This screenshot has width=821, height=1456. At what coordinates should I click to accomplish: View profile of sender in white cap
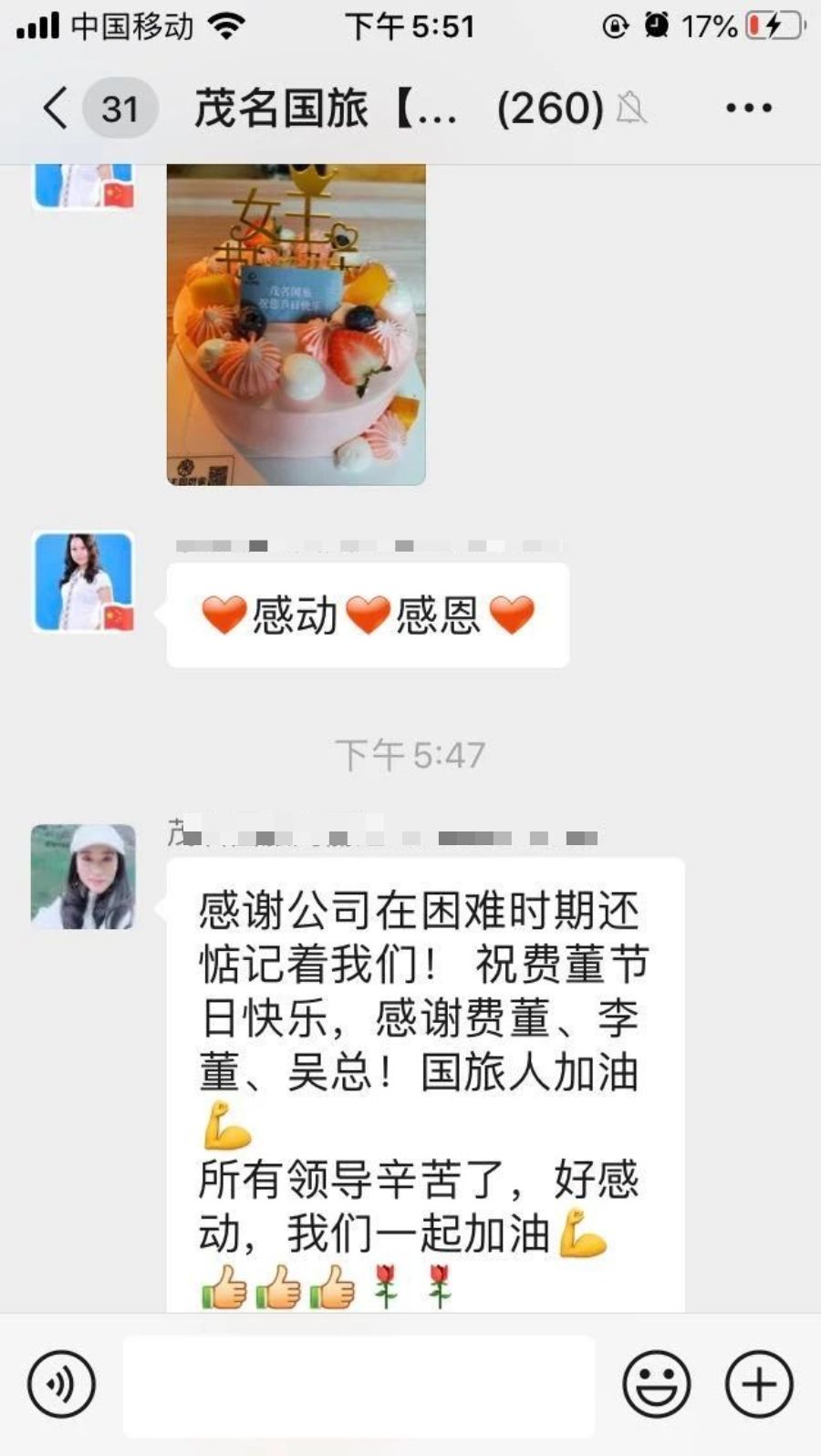point(84,876)
